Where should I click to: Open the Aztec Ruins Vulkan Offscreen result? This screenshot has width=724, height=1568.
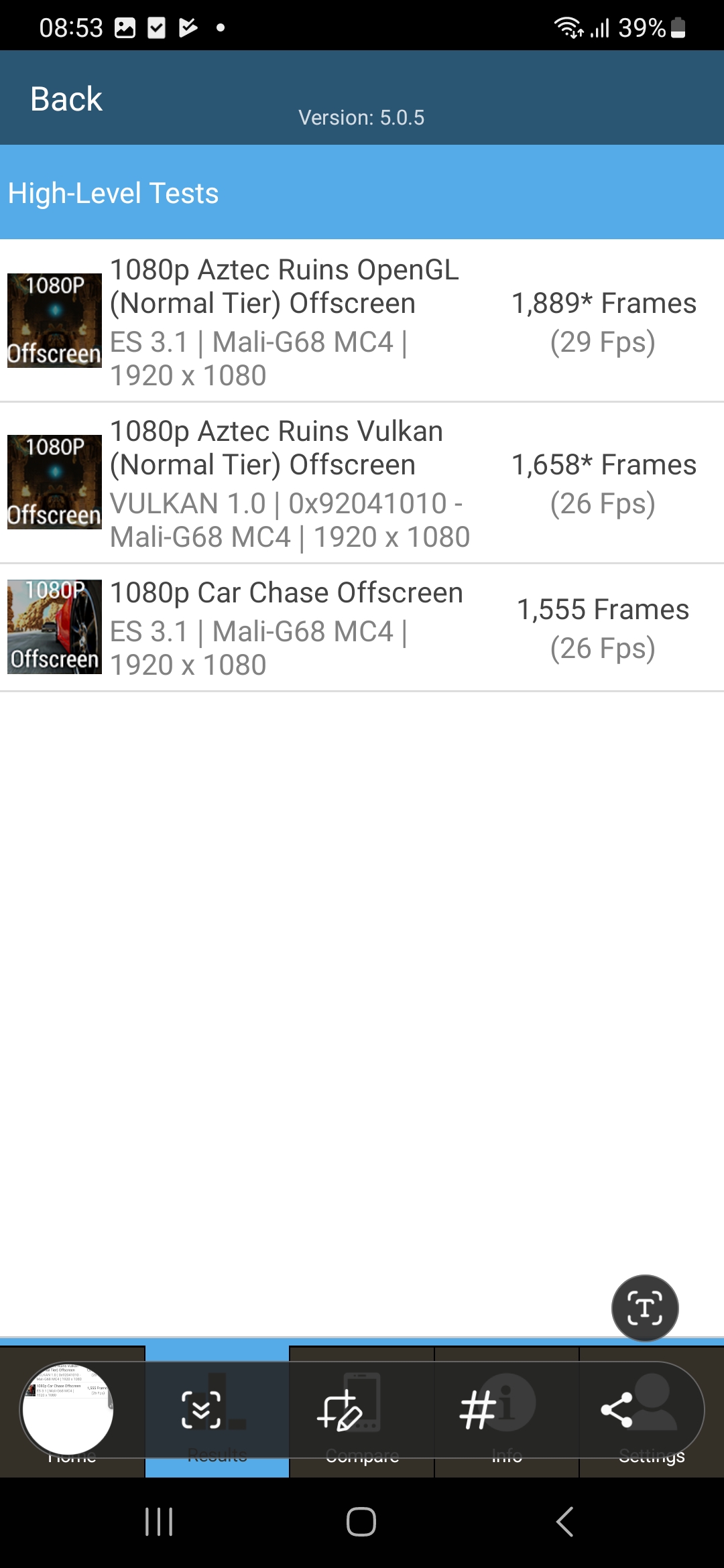coord(362,483)
